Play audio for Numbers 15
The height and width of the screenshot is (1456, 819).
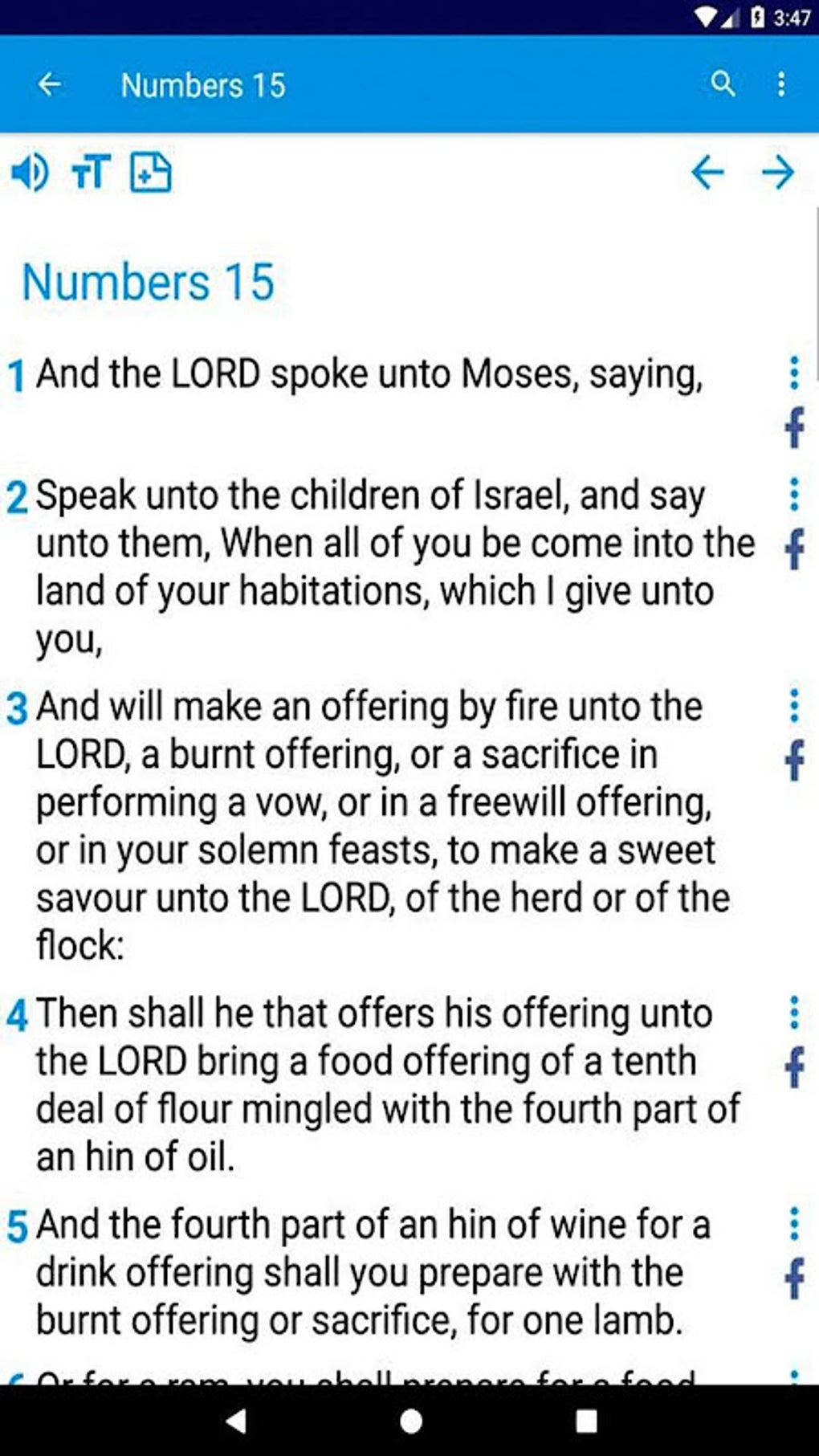click(x=30, y=173)
